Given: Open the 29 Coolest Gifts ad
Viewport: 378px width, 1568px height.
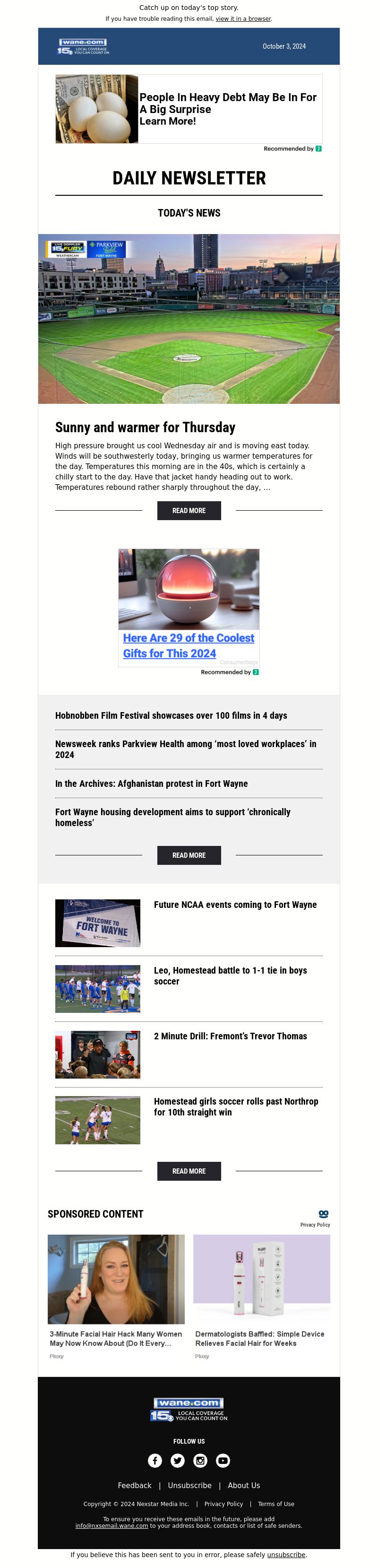Looking at the screenshot, I should click(x=188, y=645).
